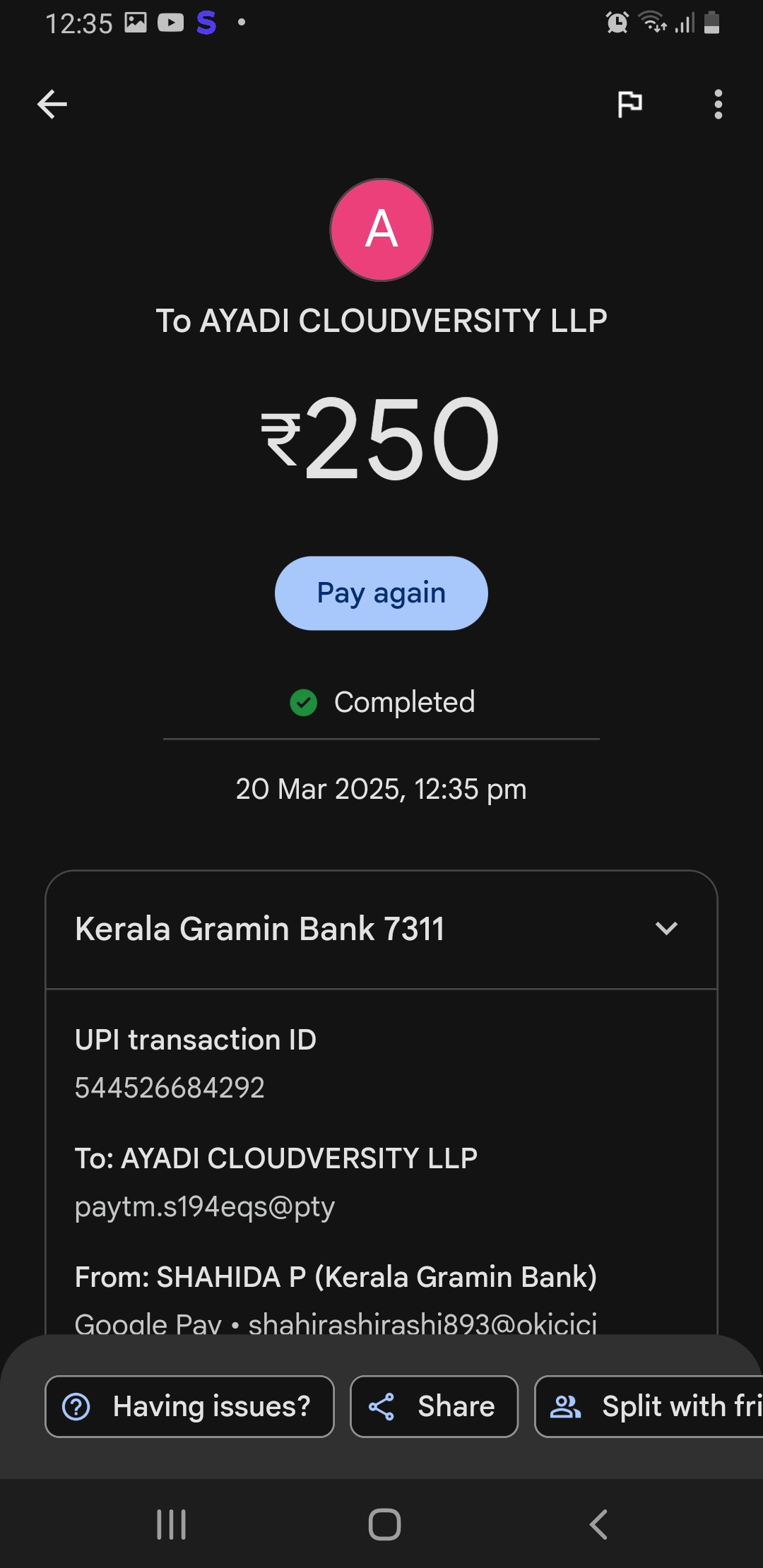Tap Having issues? for help

(189, 1406)
